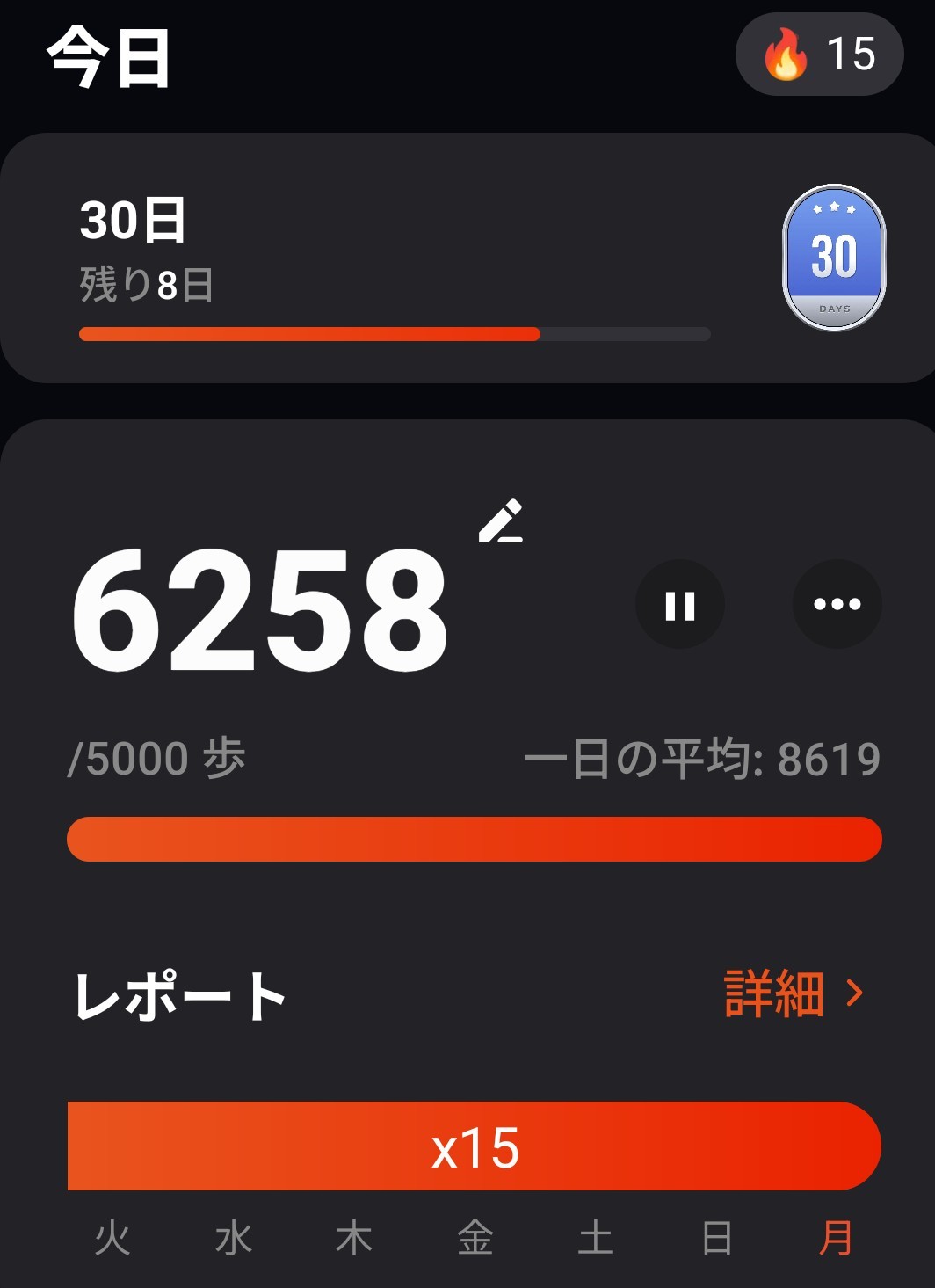Click the orange step goal progress bar
Screen dimensions: 935x1288
(x=475, y=839)
